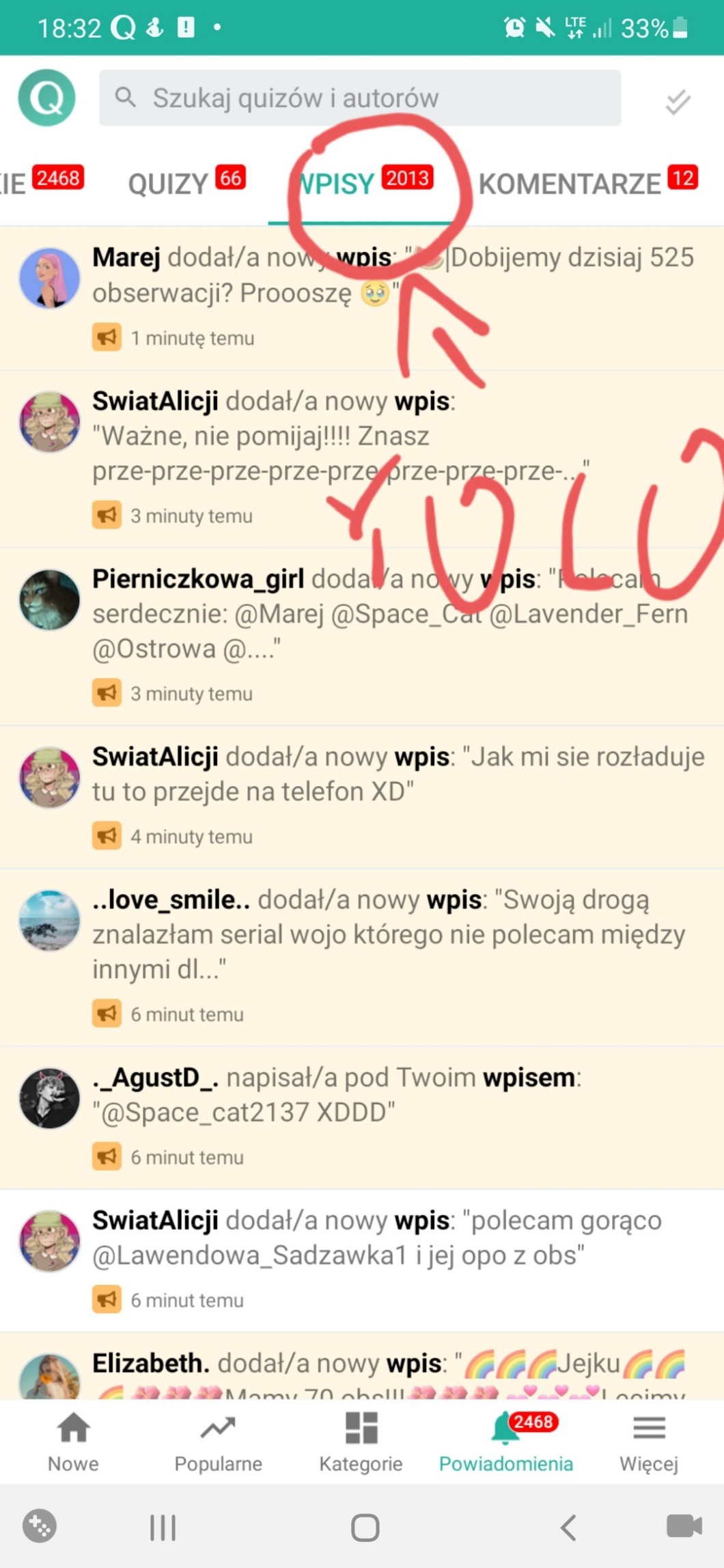The height and width of the screenshot is (1568, 724).
Task: Switch to the KOMENTARZE tab
Action: pyautogui.click(x=587, y=182)
